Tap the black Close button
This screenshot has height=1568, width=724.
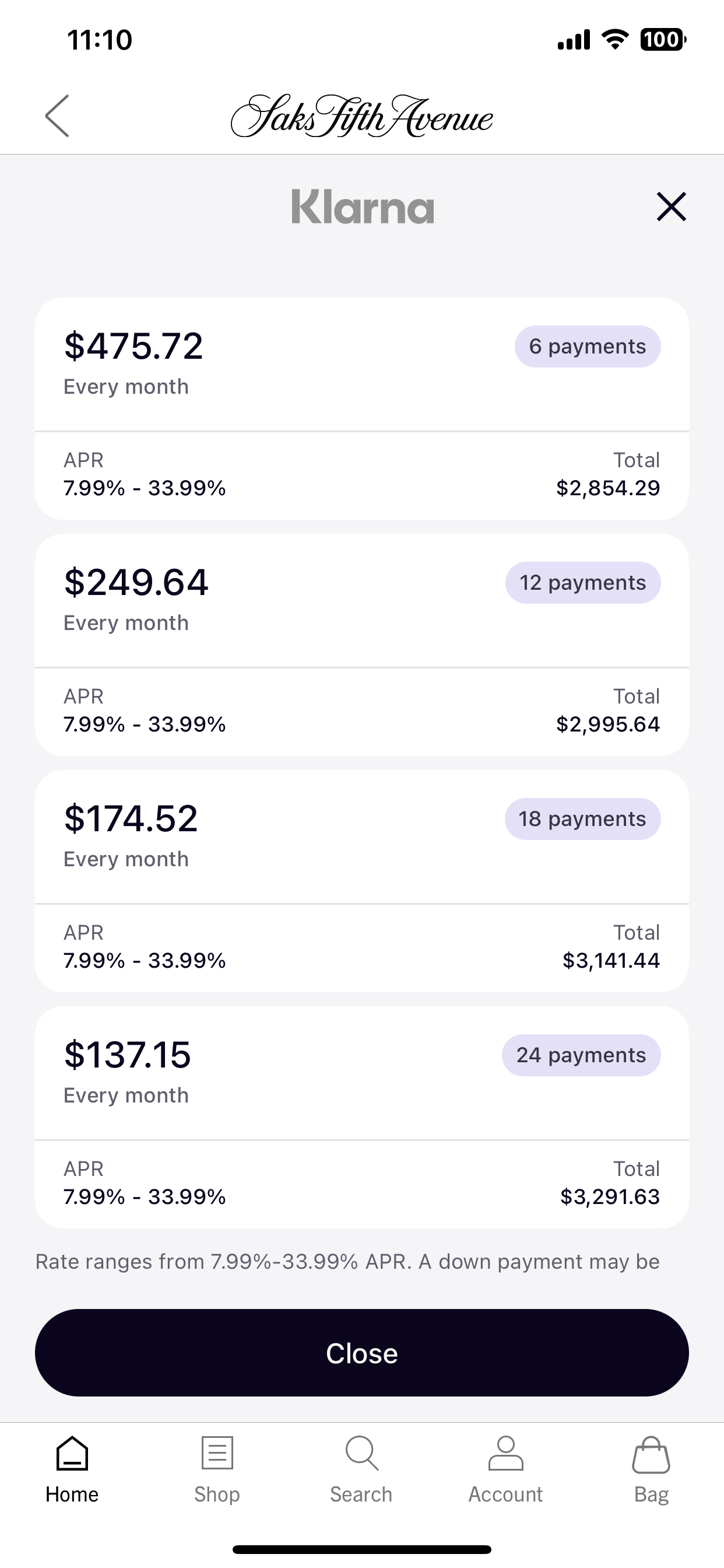362,1353
